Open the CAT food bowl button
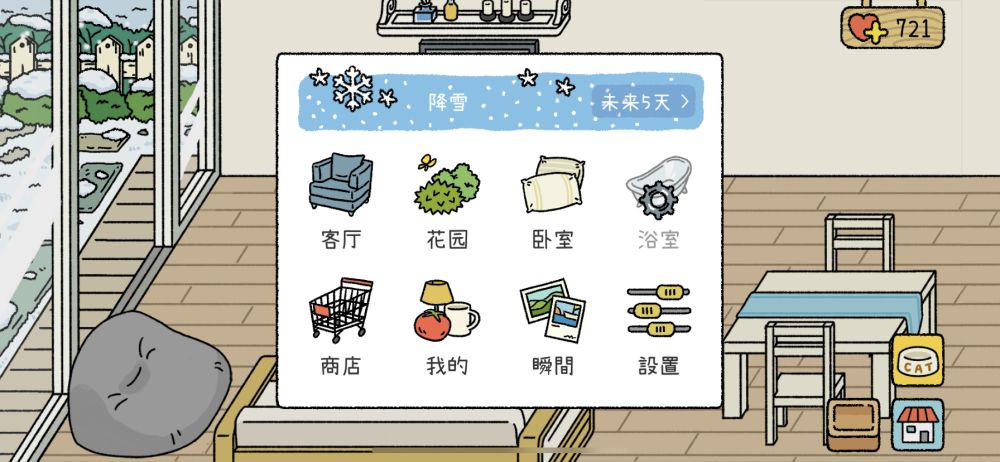1000x462 pixels. click(917, 360)
